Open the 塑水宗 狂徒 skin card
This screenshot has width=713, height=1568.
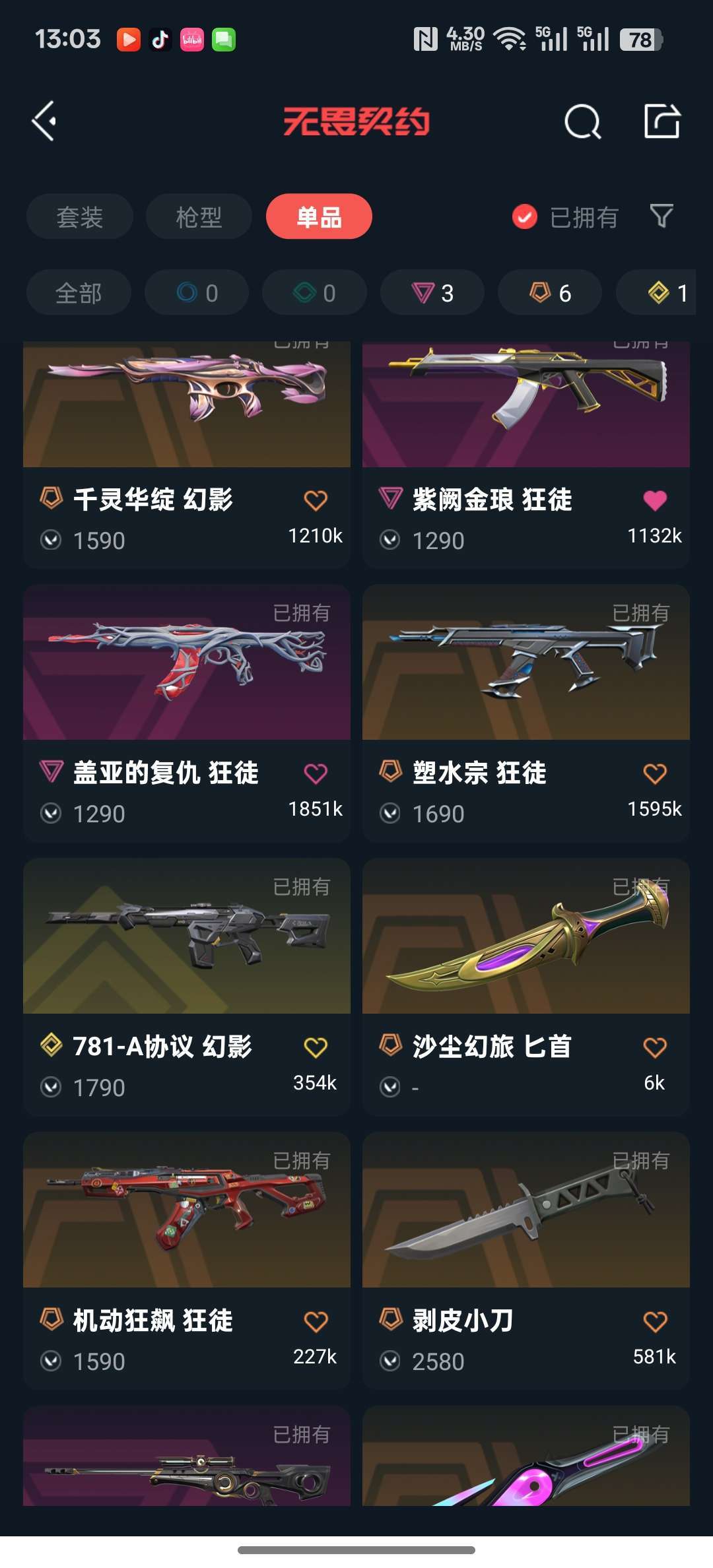pyautogui.click(x=526, y=713)
